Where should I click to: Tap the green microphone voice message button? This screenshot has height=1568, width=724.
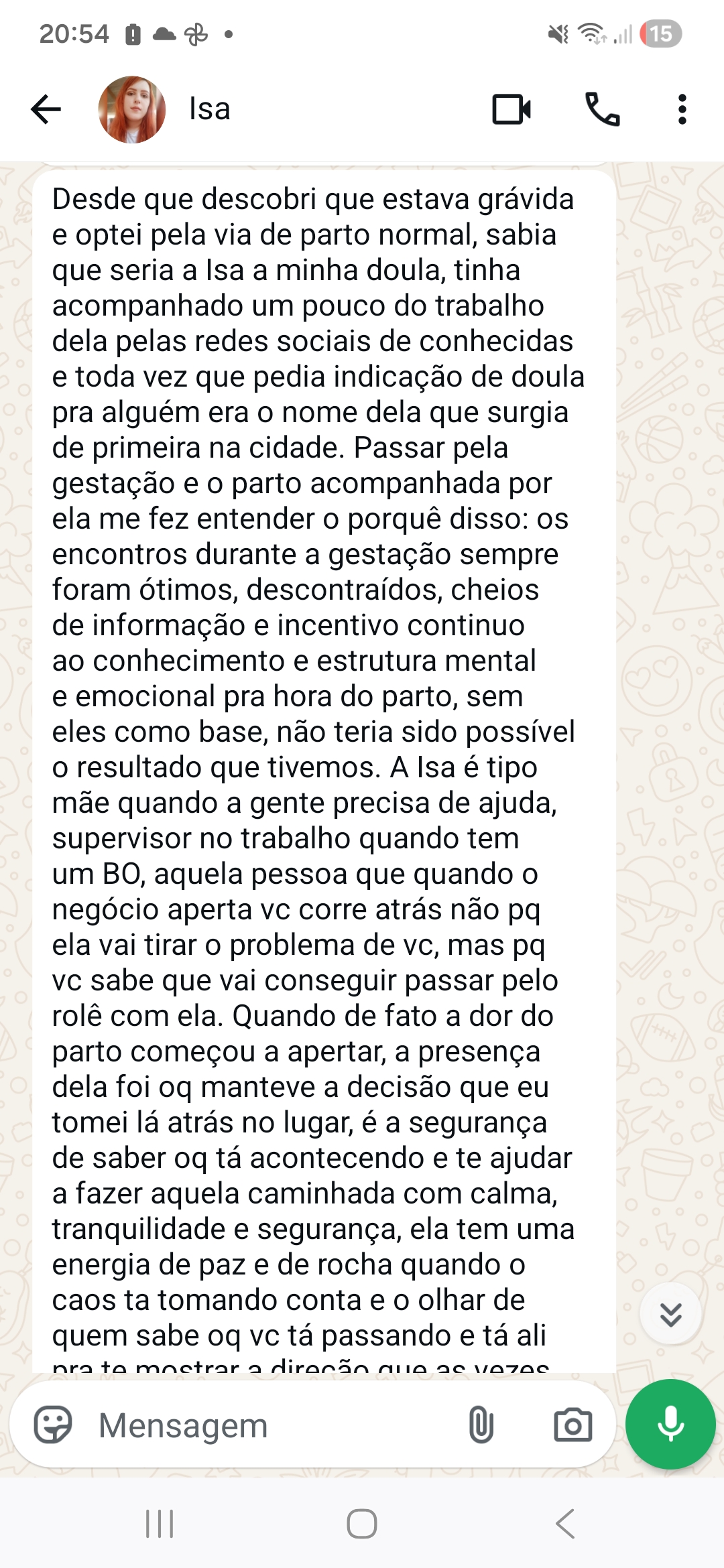(x=670, y=1424)
